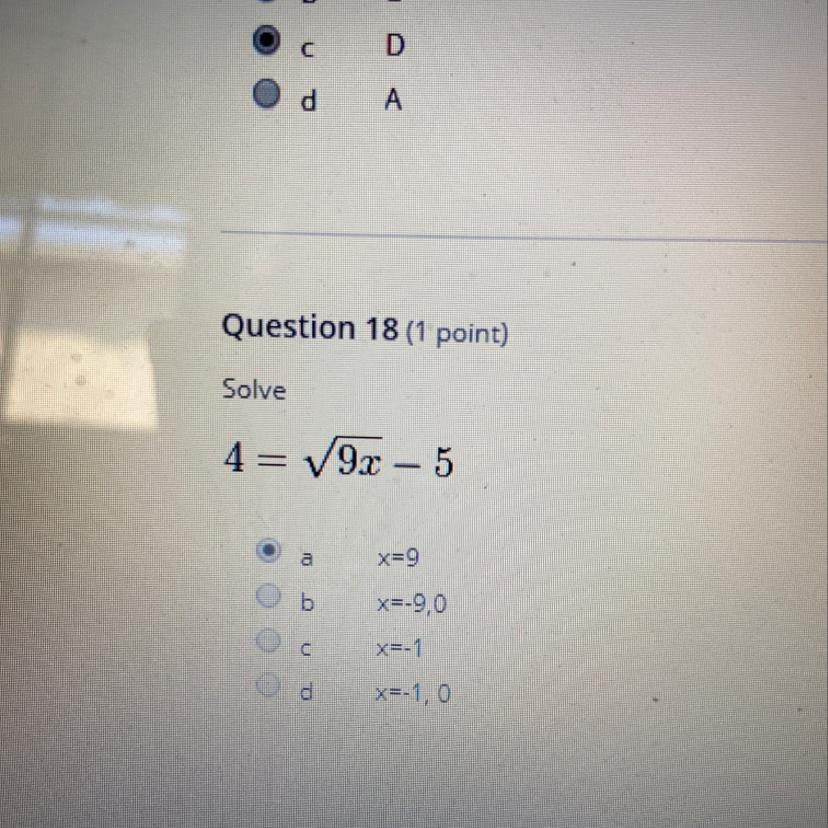Select answer a, x=9
The height and width of the screenshot is (828, 828).
coord(269,551)
